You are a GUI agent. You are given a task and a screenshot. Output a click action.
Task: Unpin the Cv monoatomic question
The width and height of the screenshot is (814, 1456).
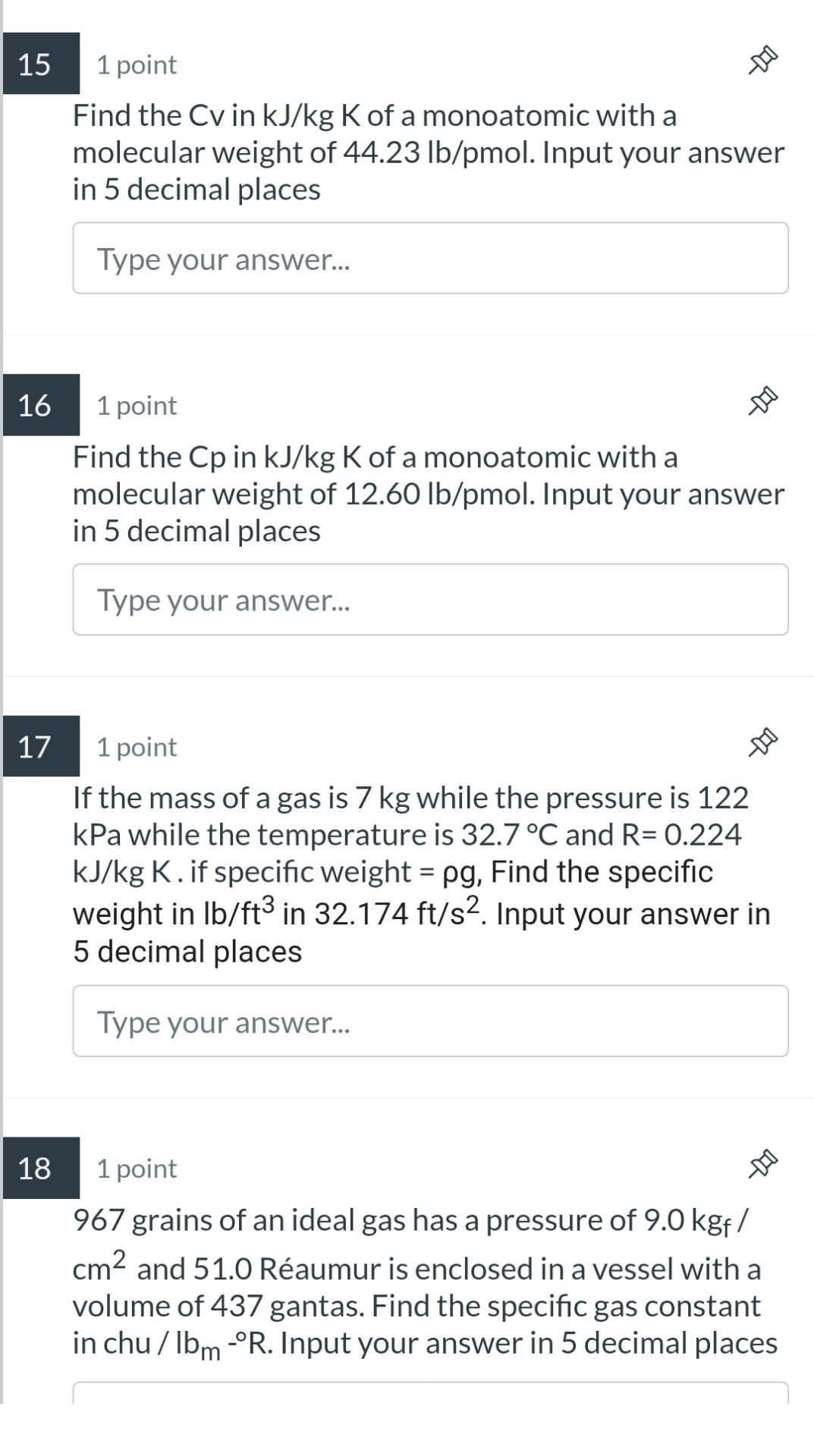tap(763, 61)
